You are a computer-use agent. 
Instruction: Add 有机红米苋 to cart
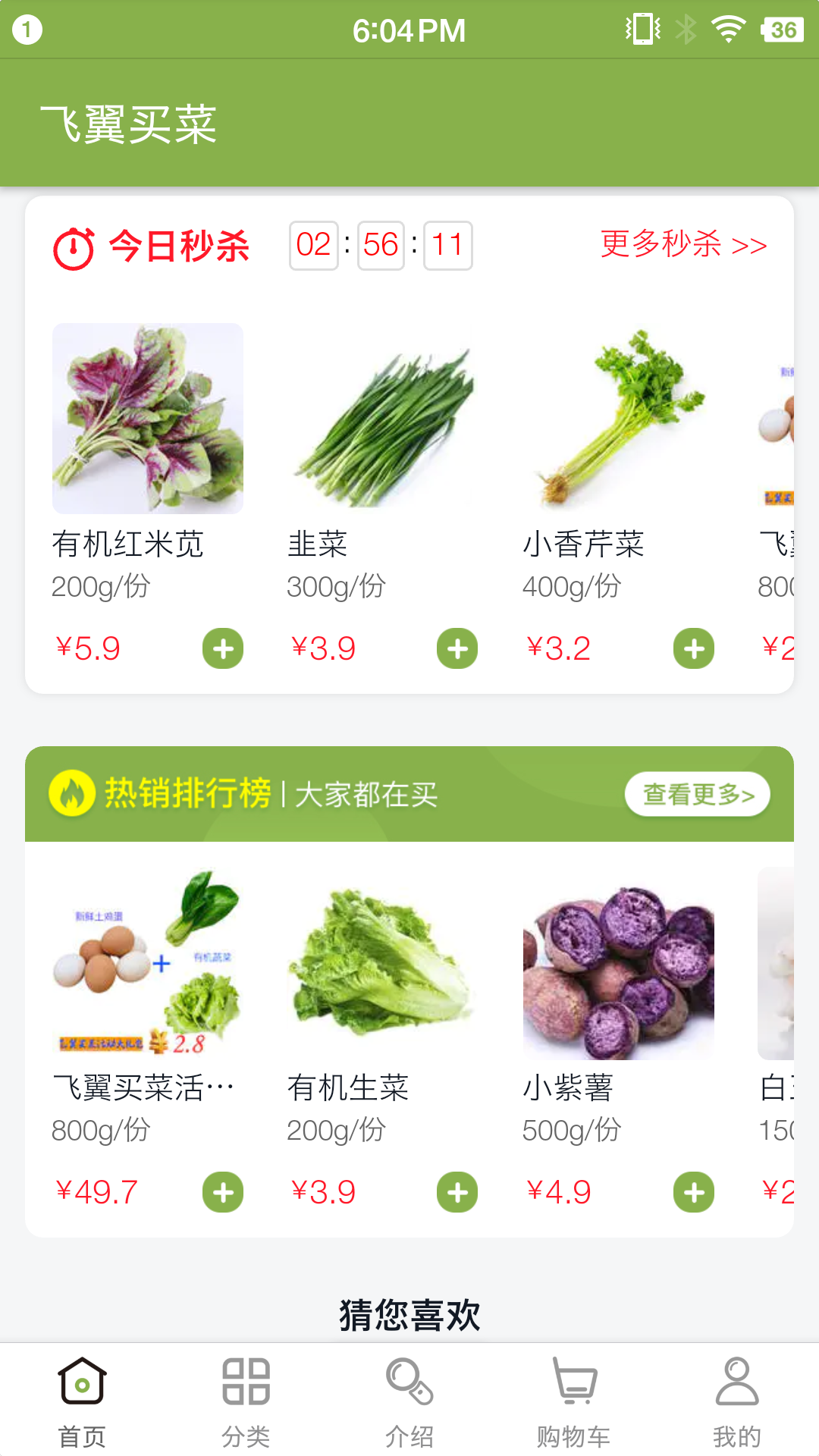tap(223, 648)
